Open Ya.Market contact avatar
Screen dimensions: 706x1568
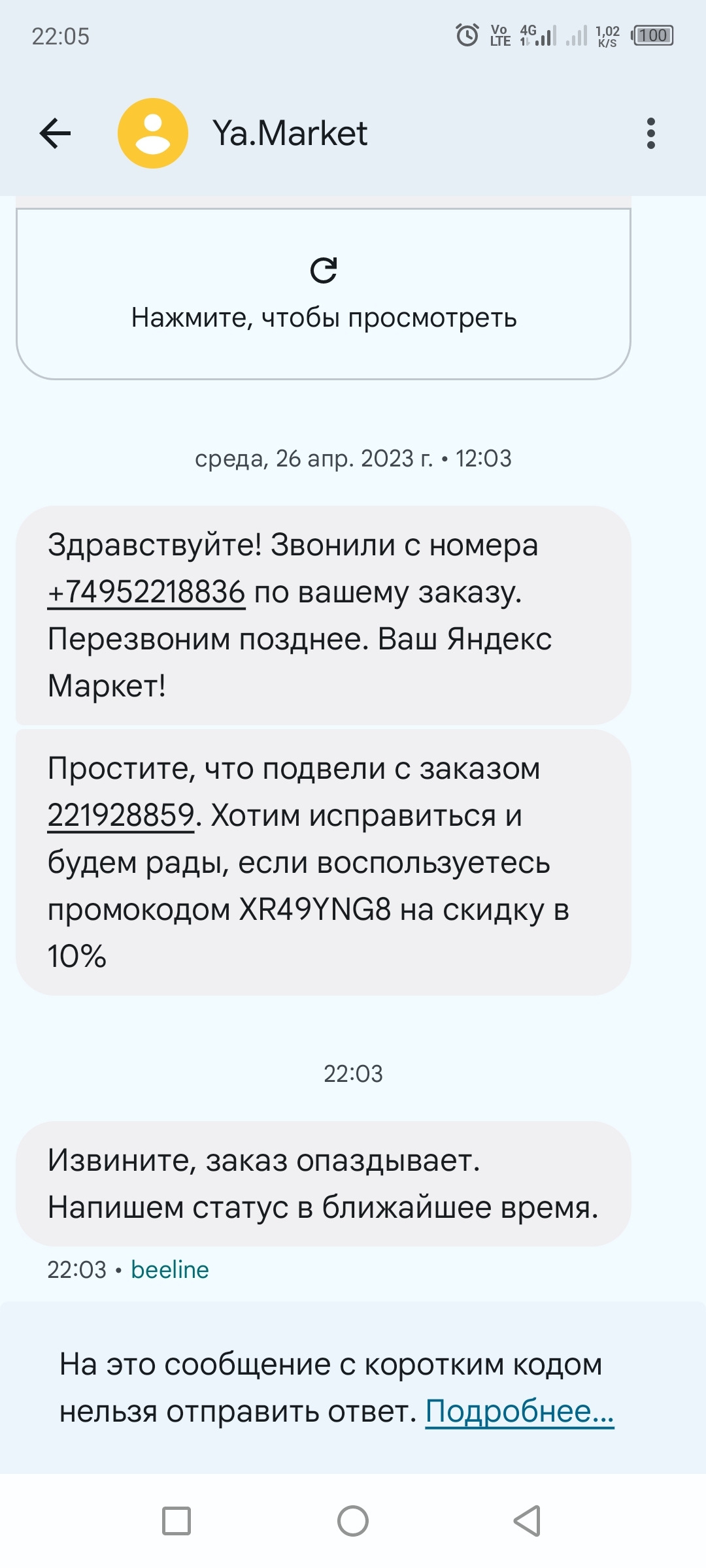(x=153, y=134)
